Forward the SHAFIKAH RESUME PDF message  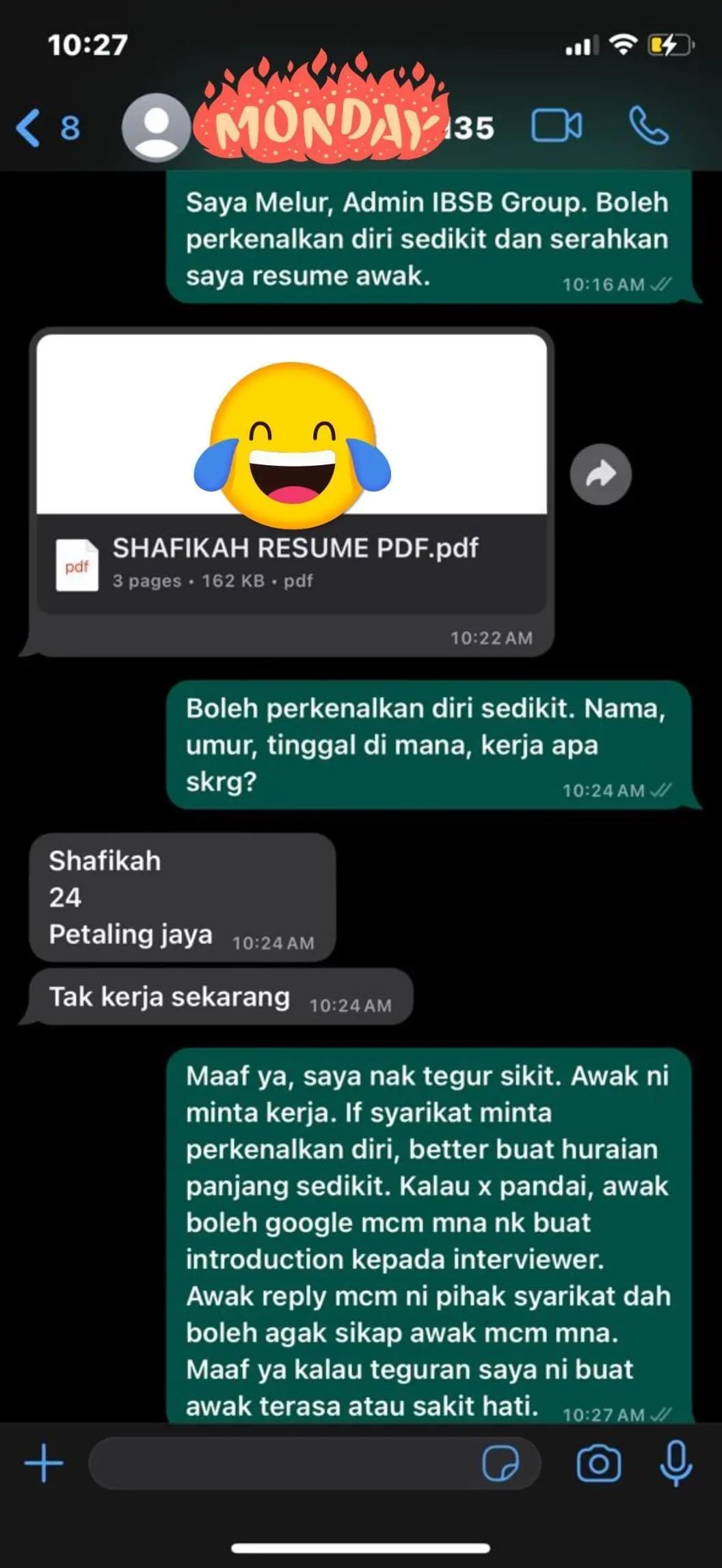[x=600, y=473]
